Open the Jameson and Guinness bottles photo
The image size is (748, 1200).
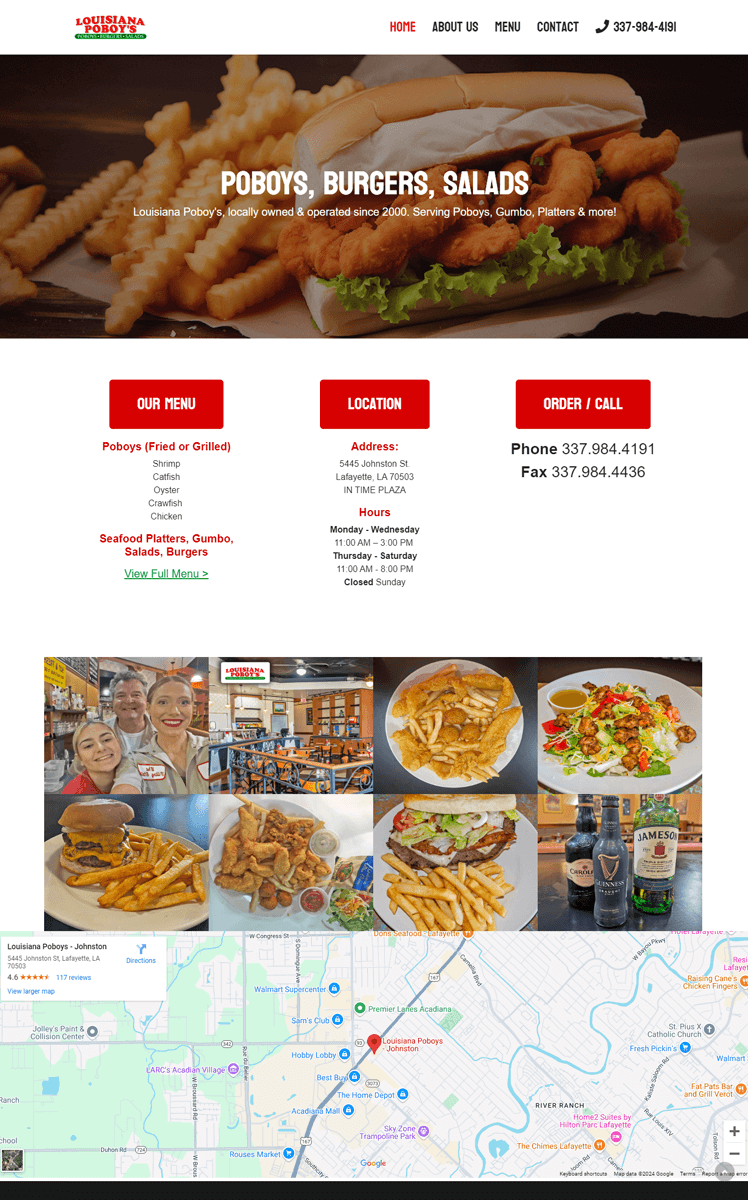point(619,862)
